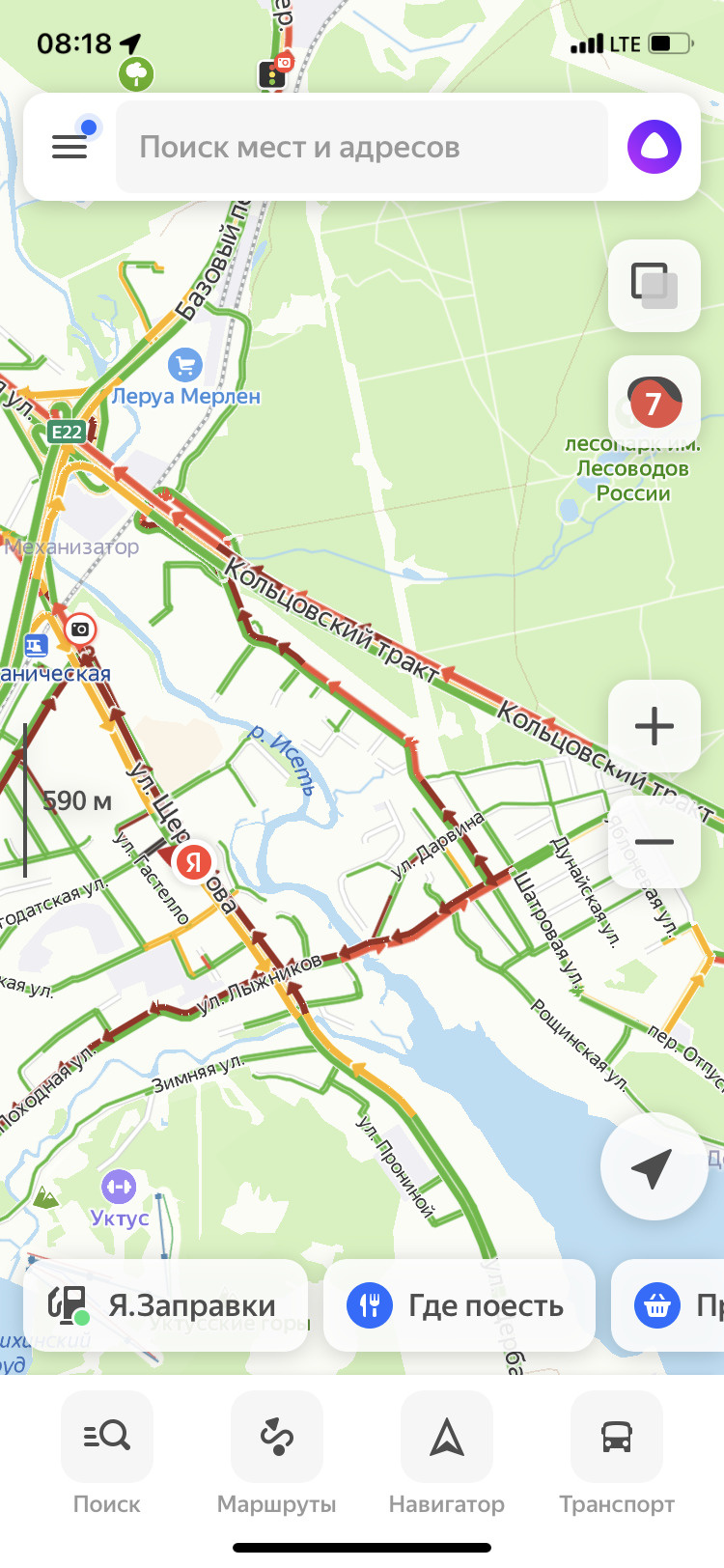Viewport: 724px width, 1568px height.
Task: Tap the traffic level indicator showing 7
Action: 654,403
